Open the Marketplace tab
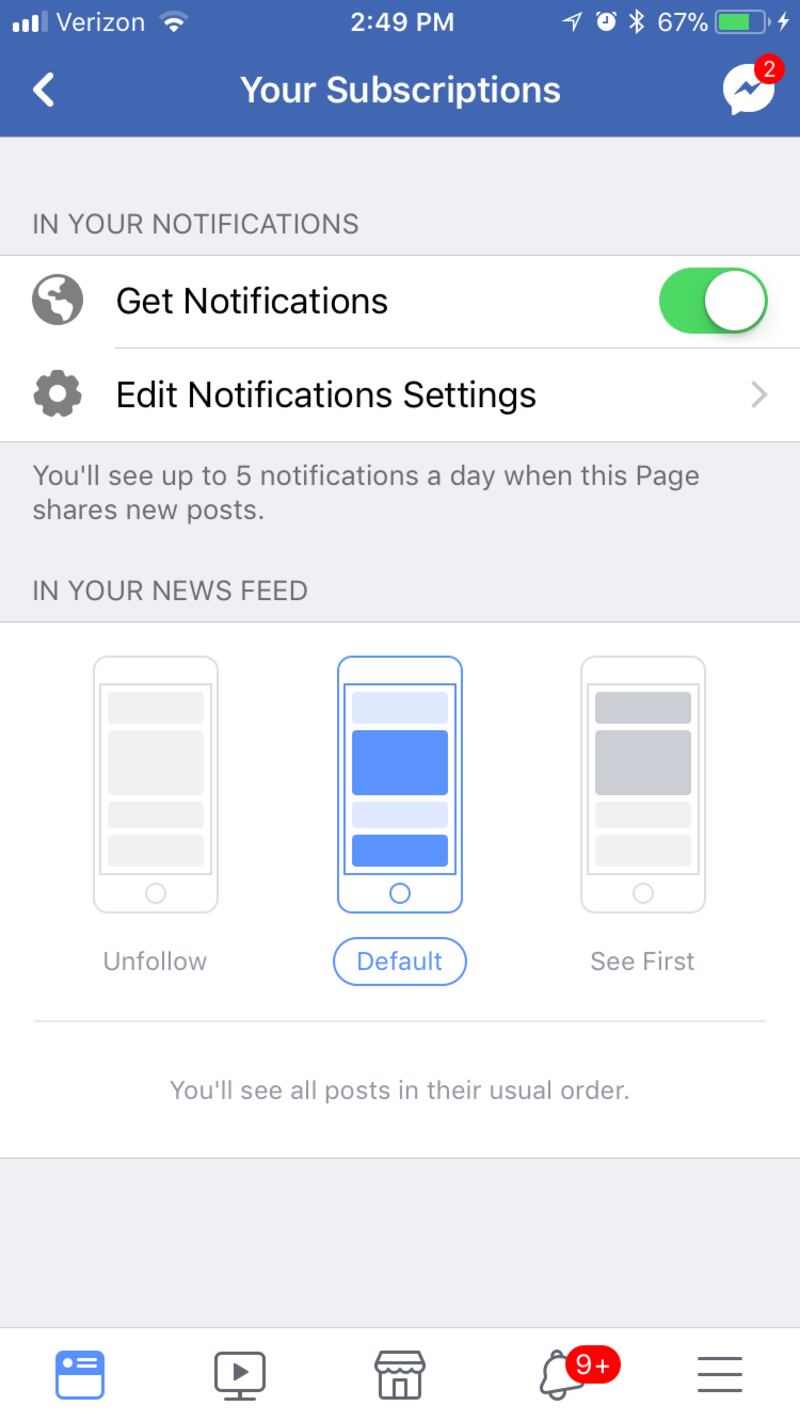Screen dimensions: 800x1422 pos(400,1375)
